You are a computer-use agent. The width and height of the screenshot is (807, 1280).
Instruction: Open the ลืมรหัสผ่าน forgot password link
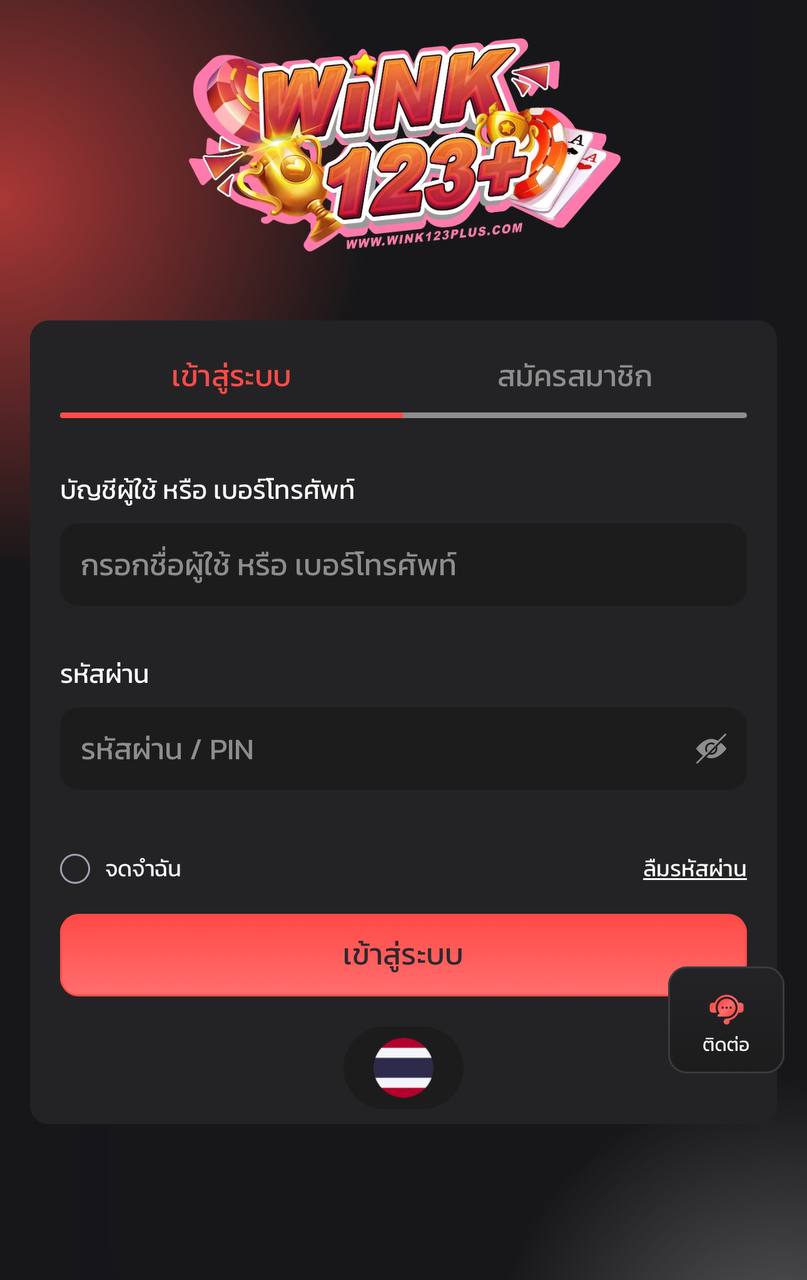694,869
